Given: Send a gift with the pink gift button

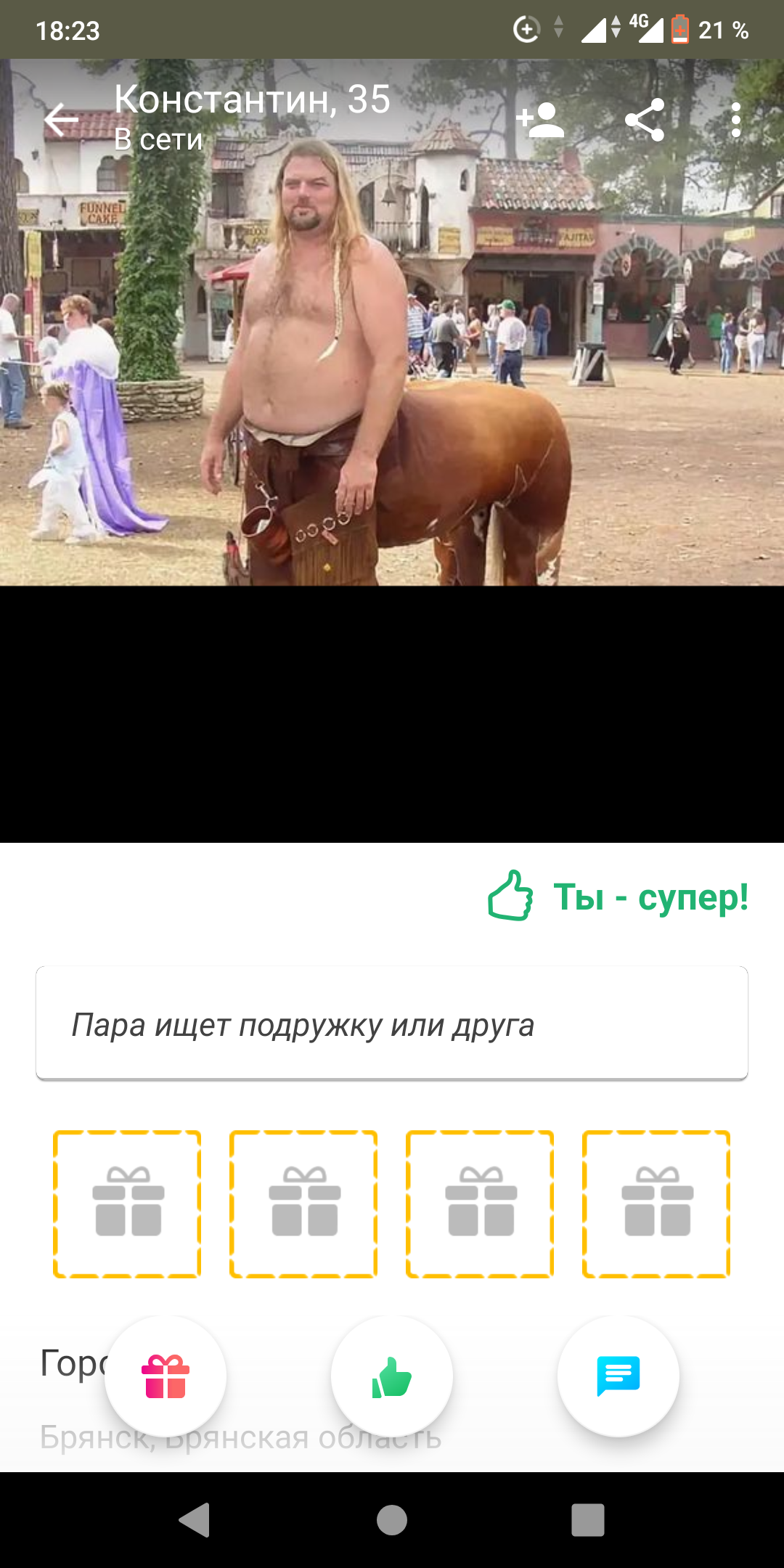Looking at the screenshot, I should point(166,1376).
